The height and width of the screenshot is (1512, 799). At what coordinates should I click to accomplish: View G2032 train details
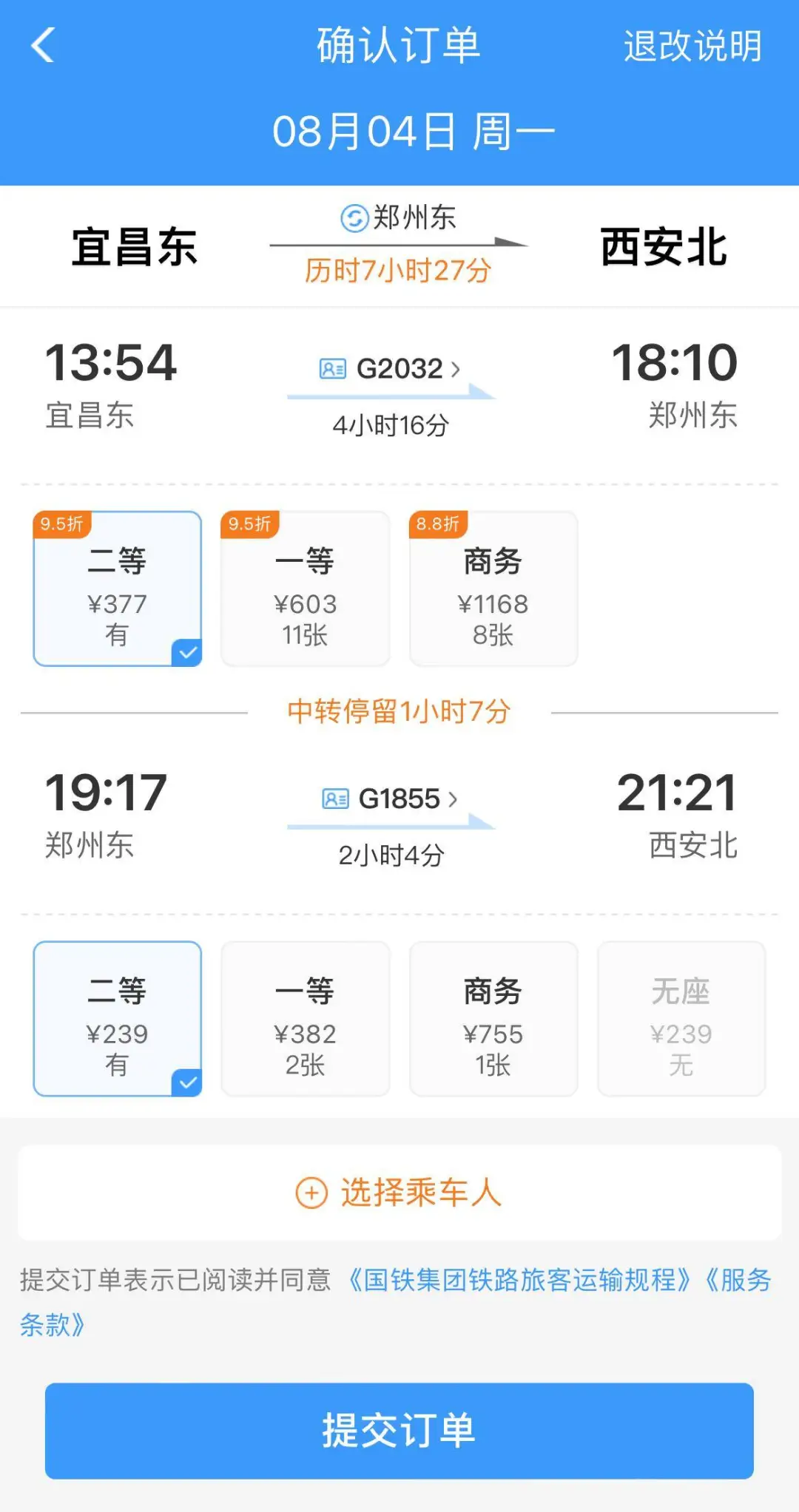pyautogui.click(x=391, y=368)
